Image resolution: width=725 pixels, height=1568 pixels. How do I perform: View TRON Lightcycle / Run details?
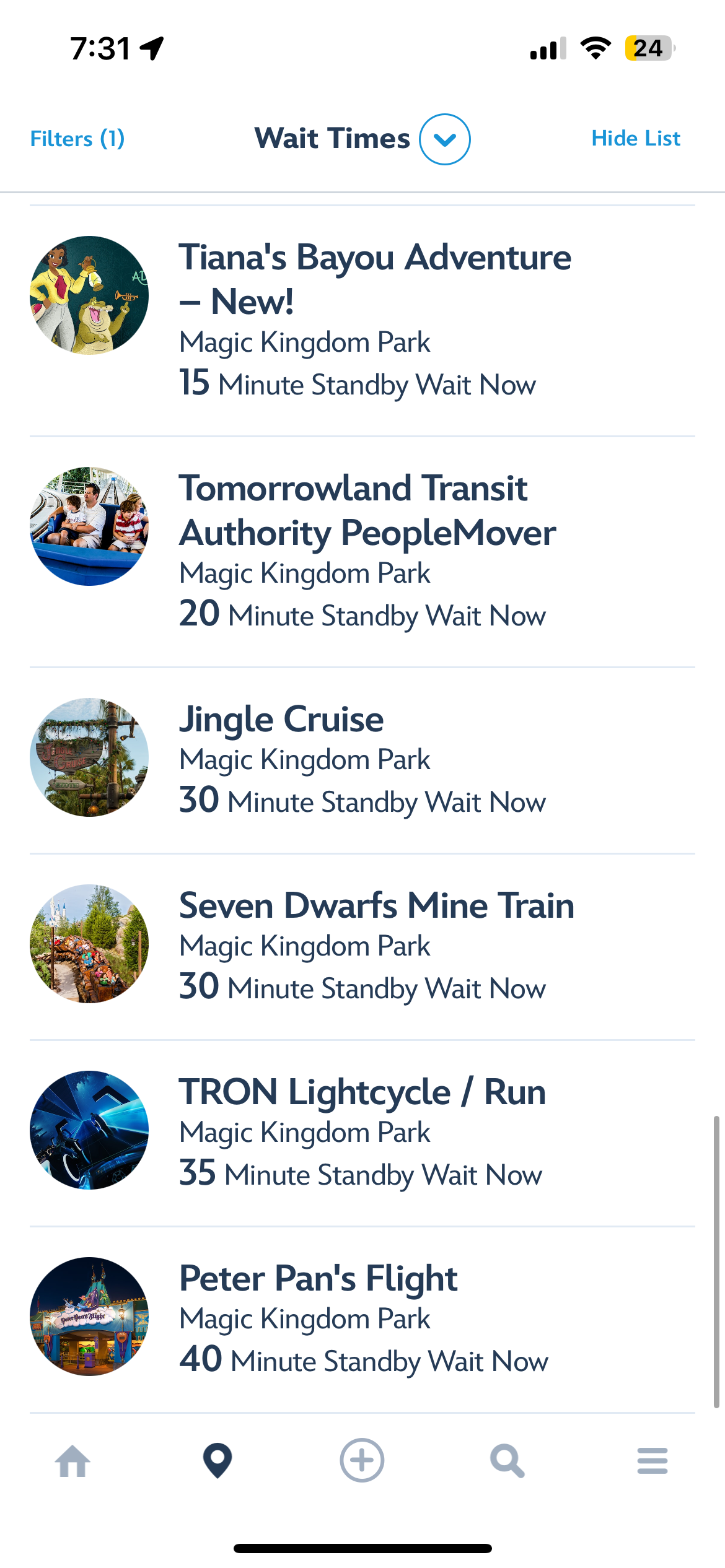tap(362, 1092)
